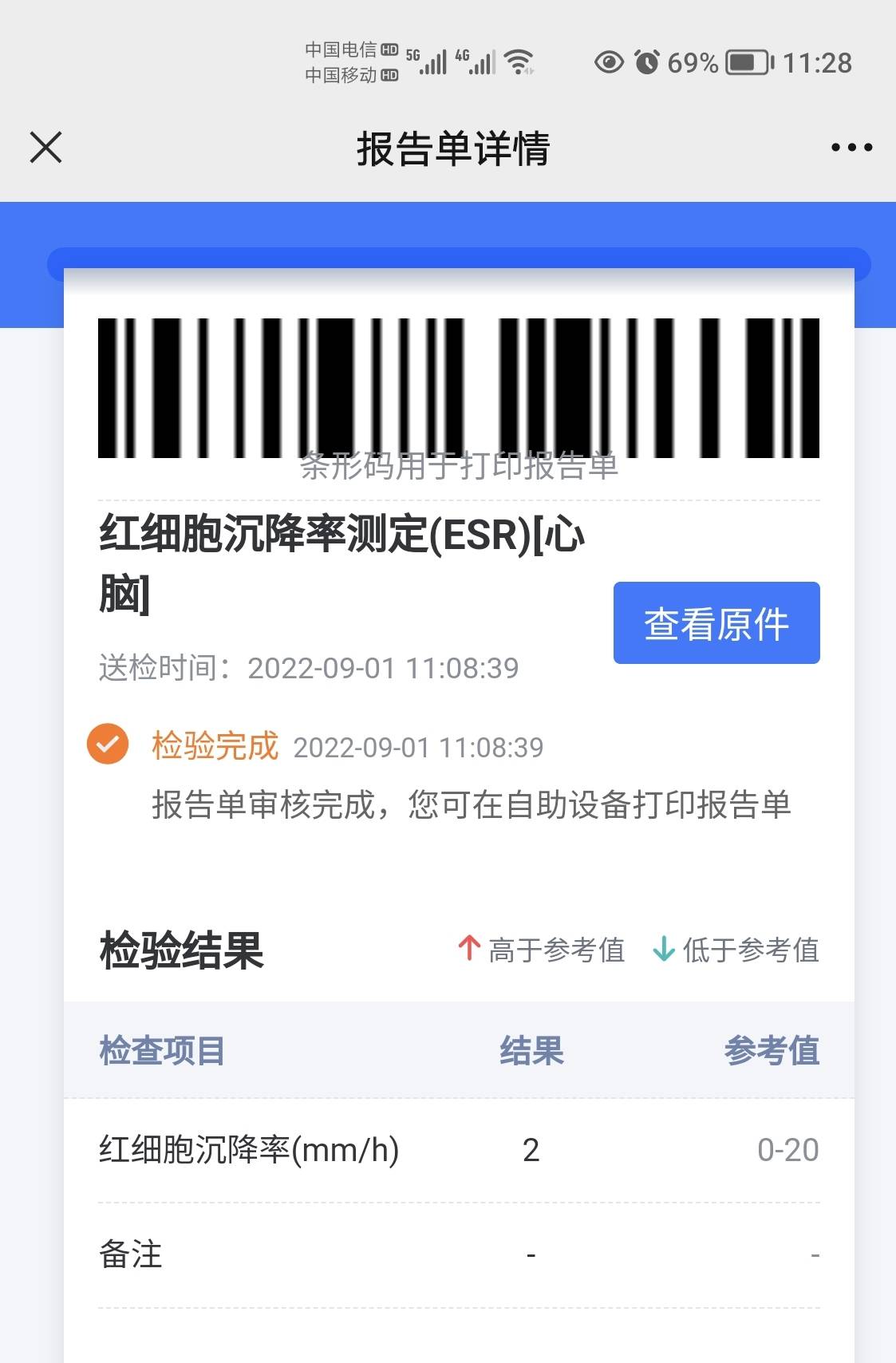Tap 查看原件 to view the original report
Viewport: 896px width, 1363px height.
(716, 624)
